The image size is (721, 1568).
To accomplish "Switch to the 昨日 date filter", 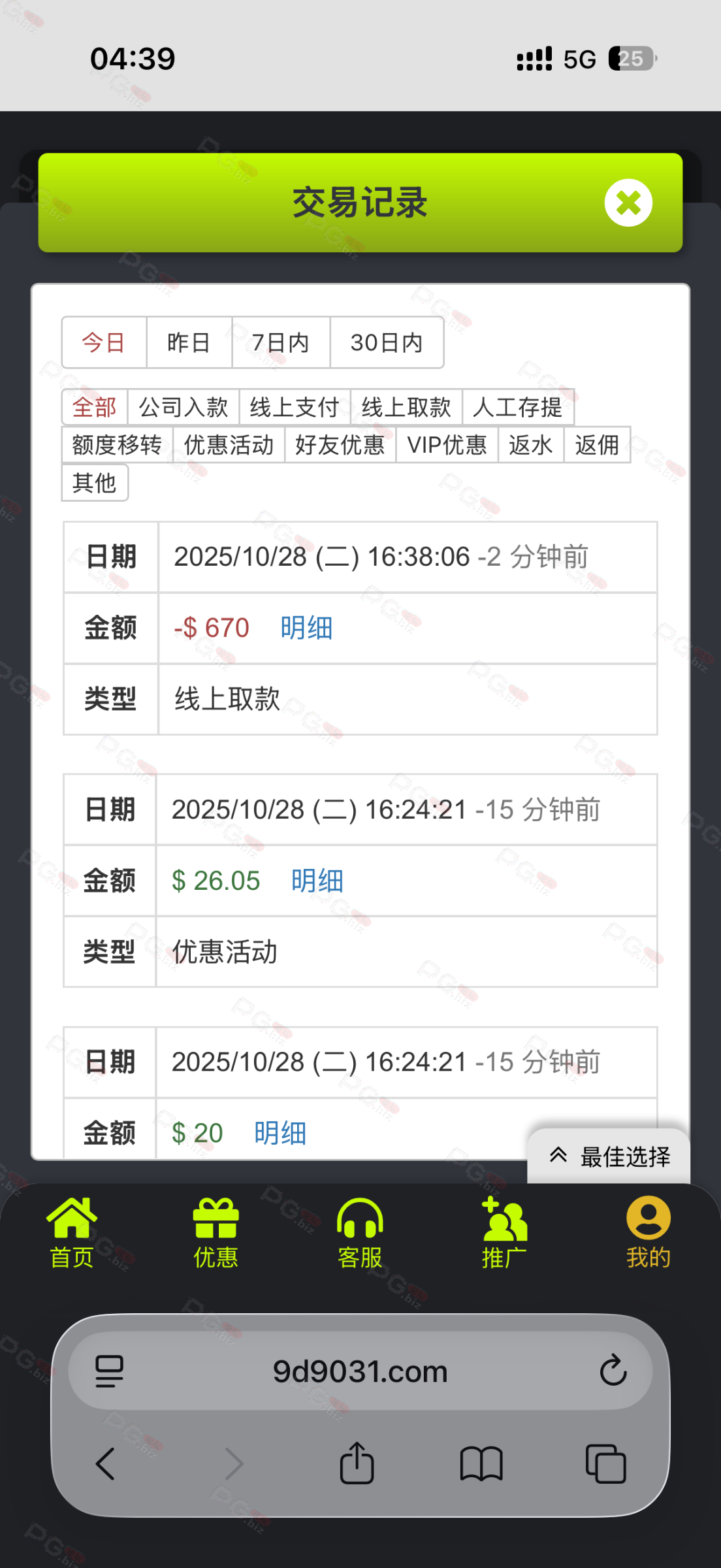I will click(x=189, y=342).
